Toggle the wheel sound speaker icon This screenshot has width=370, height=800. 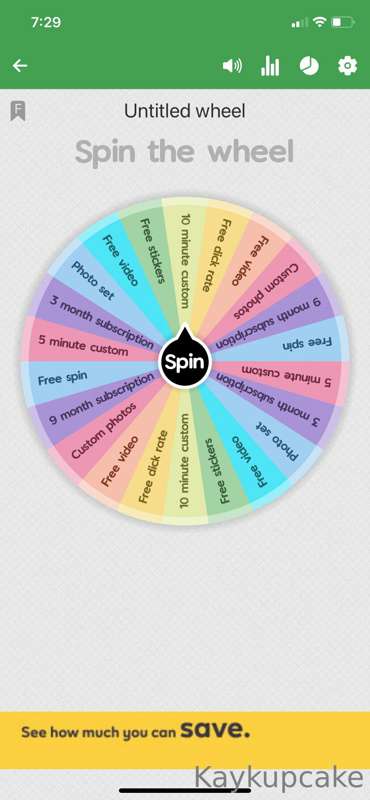click(x=232, y=65)
